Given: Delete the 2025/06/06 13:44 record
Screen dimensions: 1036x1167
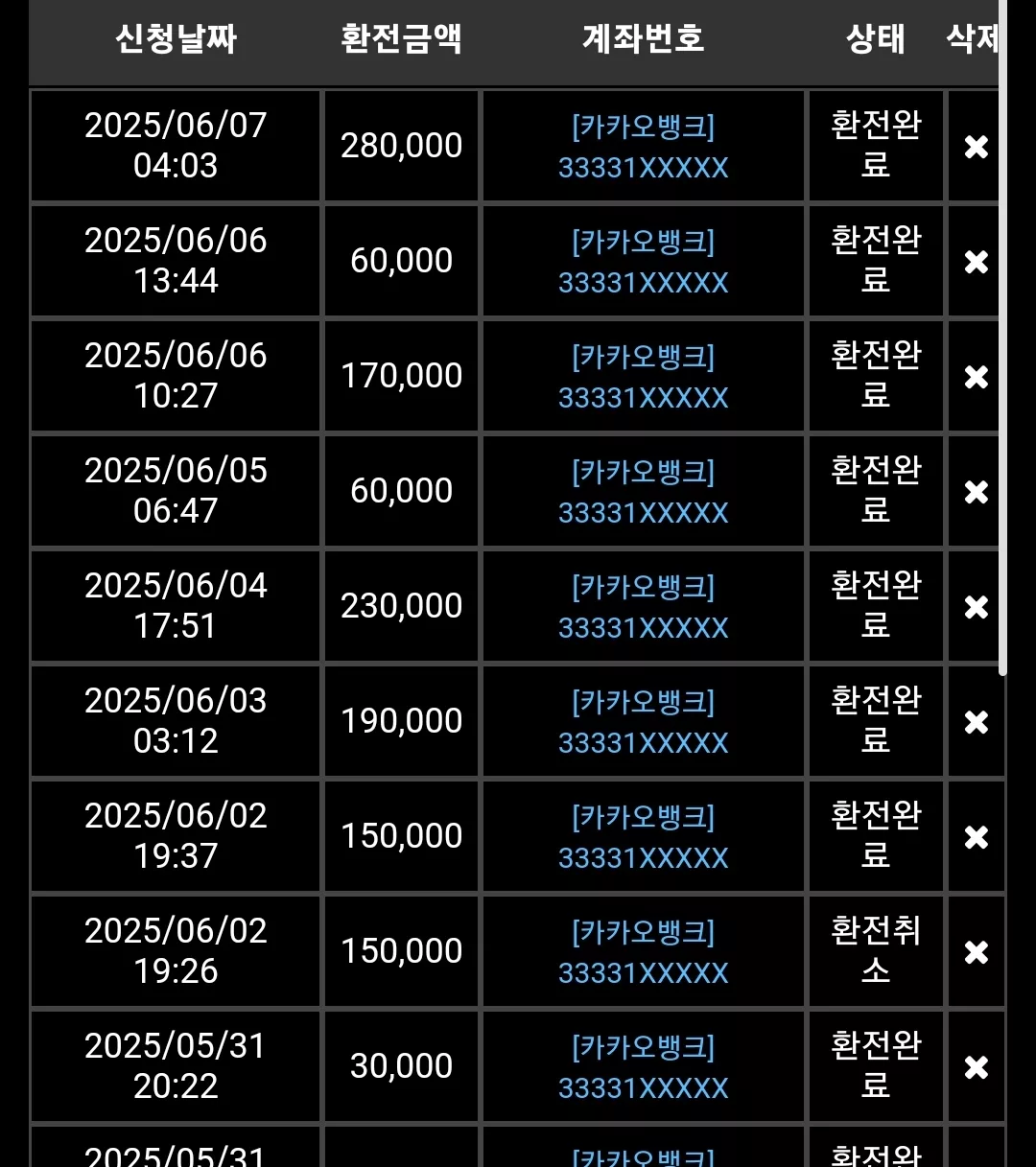Looking at the screenshot, I should [976, 261].
